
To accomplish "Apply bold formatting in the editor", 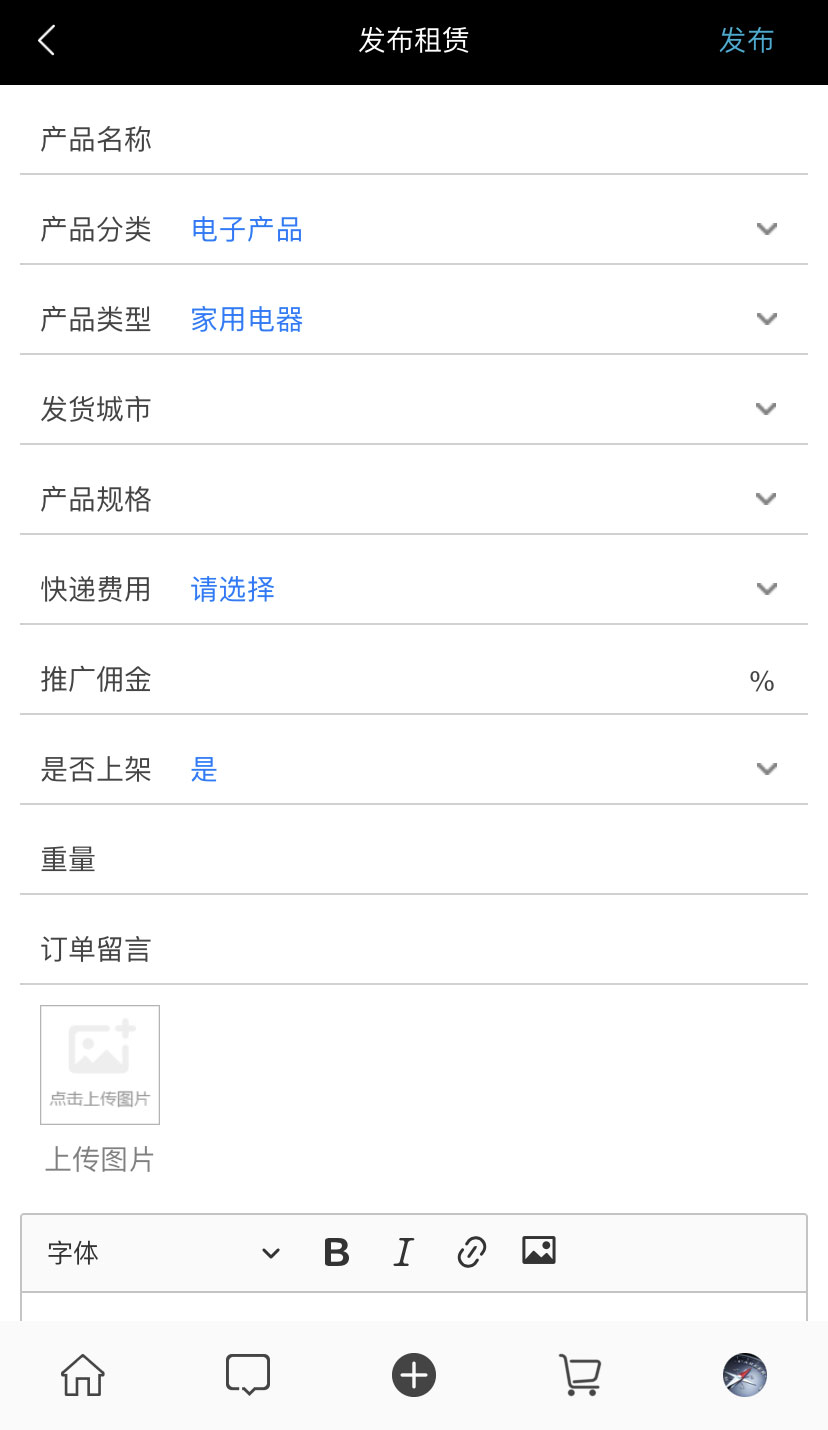I will [x=337, y=1252].
